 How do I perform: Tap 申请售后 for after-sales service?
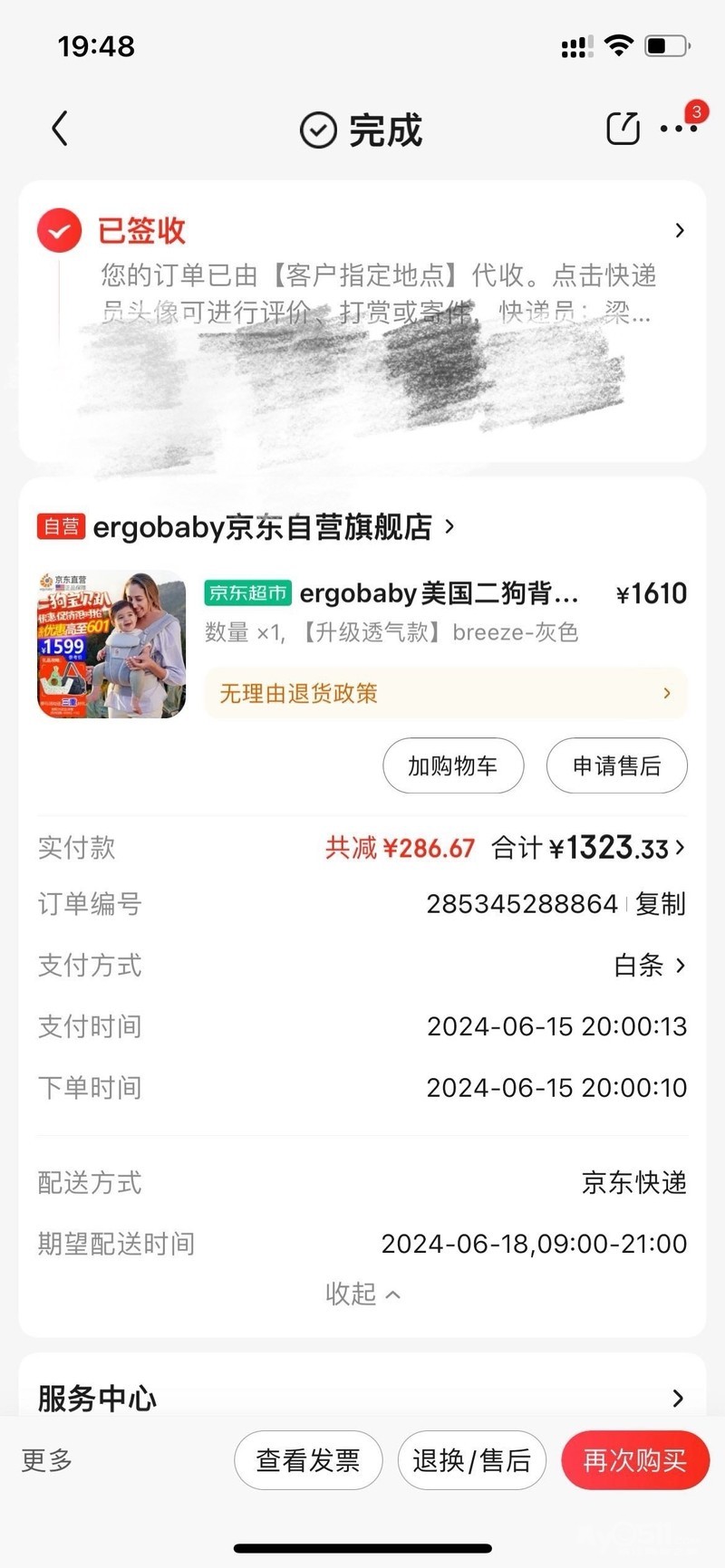[x=616, y=766]
